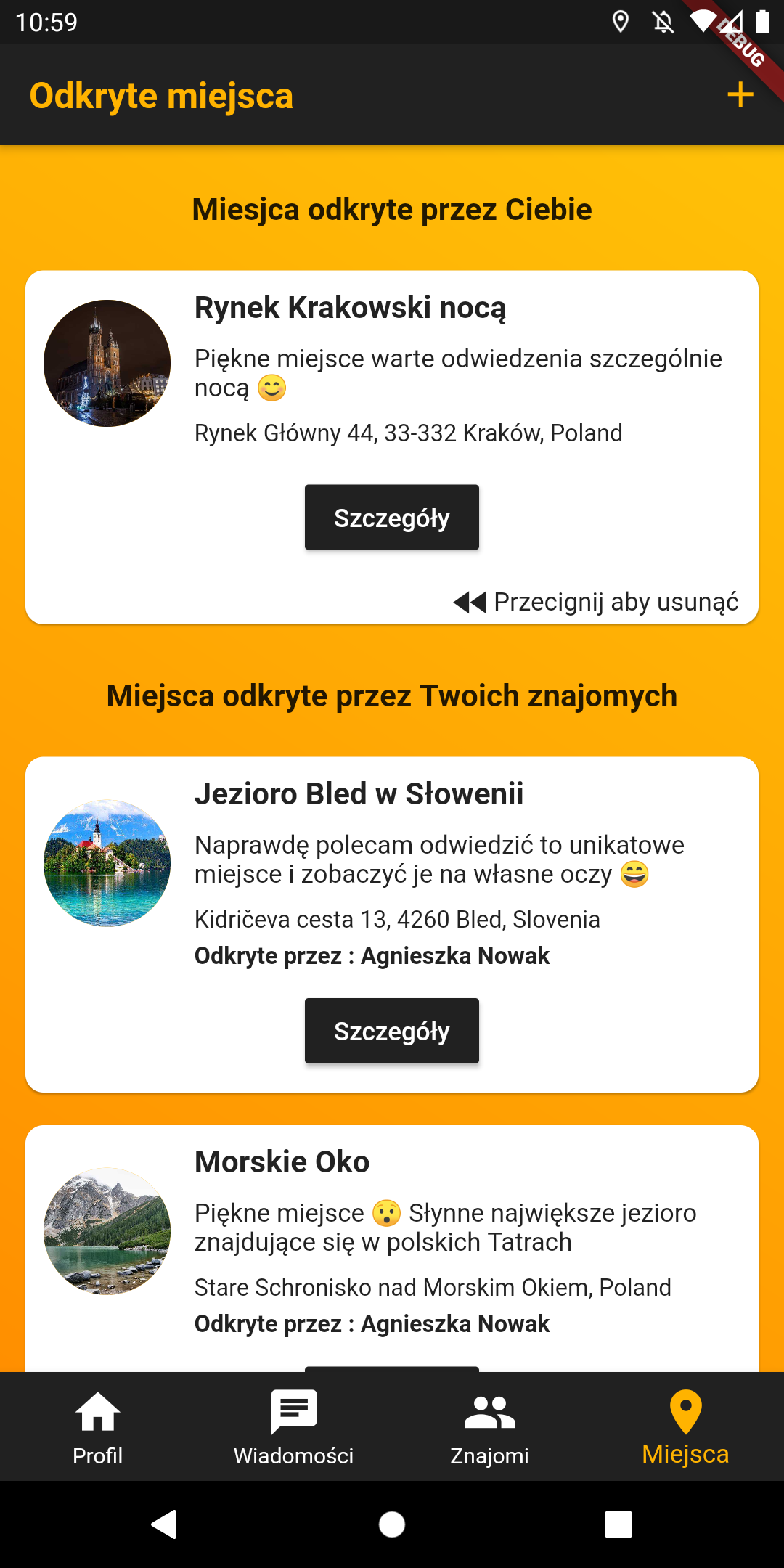Tap the Agnieszka Nowak name under Morskie Oko
Viewport: 784px width, 1568px height.
click(x=454, y=1323)
